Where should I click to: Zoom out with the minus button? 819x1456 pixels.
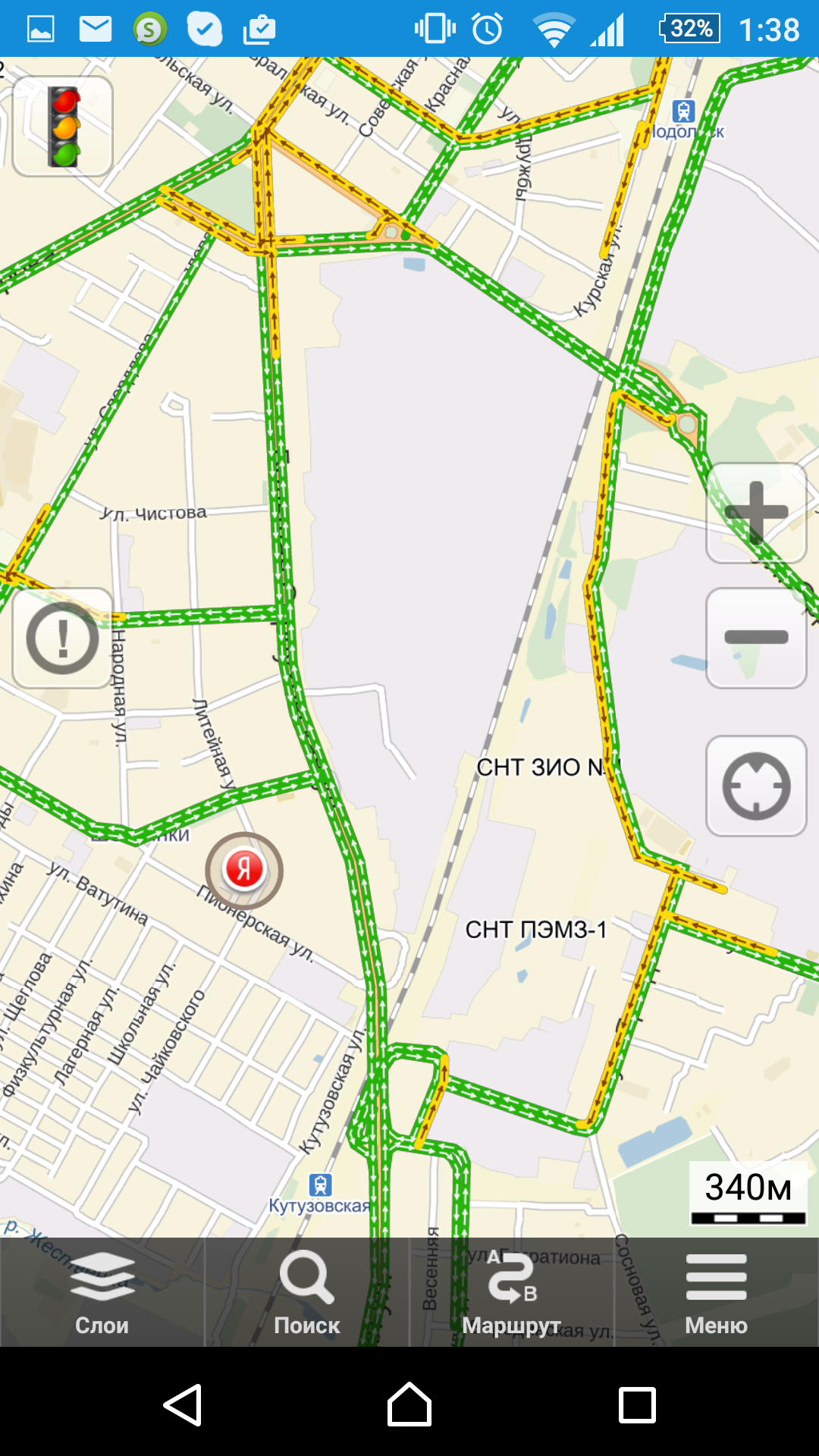(756, 638)
